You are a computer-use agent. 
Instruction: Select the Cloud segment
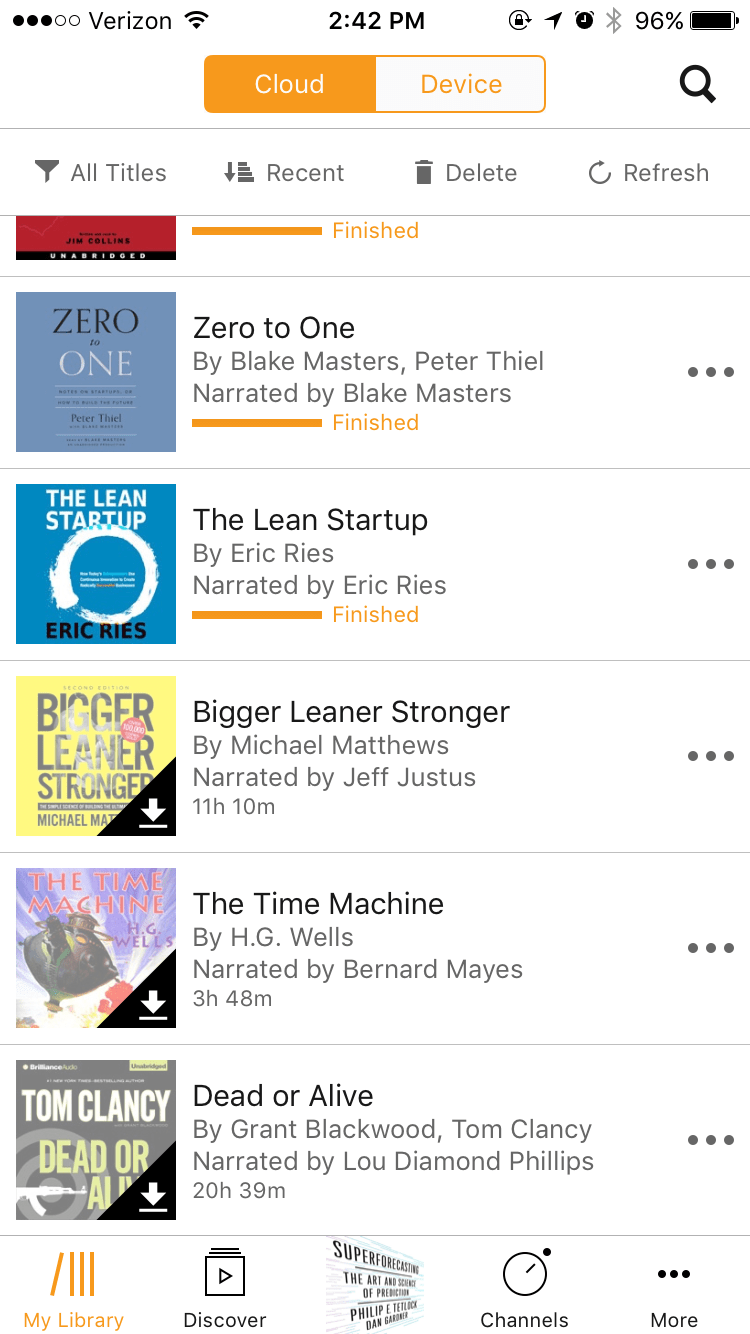point(290,84)
